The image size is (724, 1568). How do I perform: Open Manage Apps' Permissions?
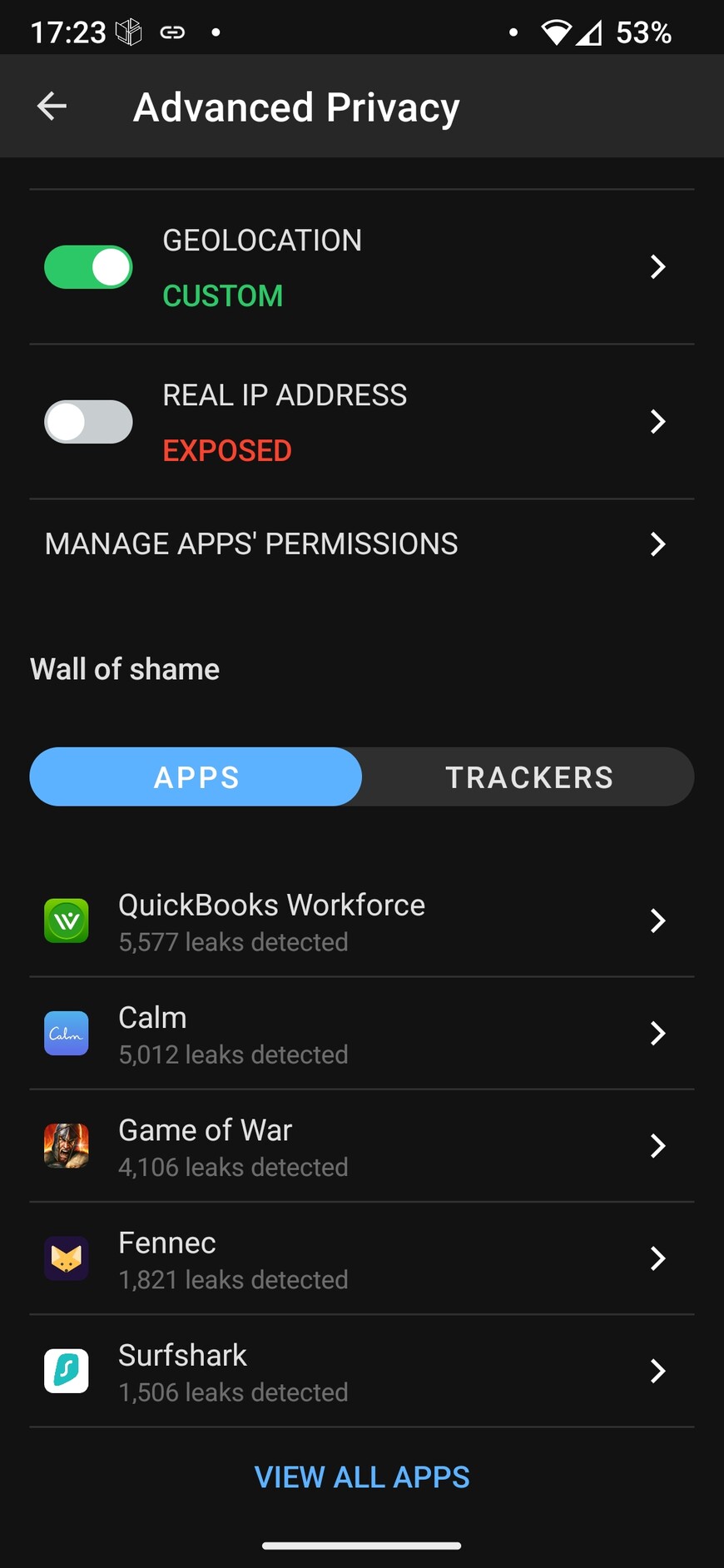[361, 544]
